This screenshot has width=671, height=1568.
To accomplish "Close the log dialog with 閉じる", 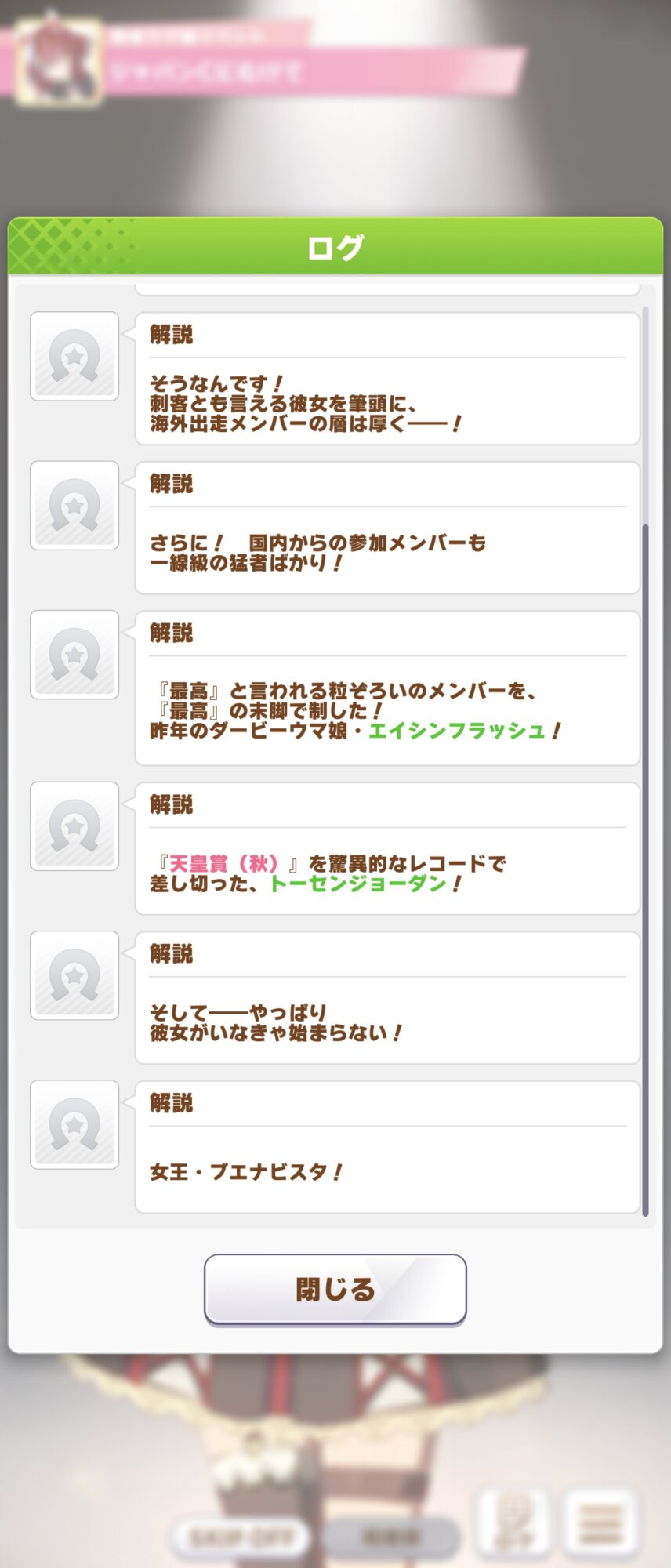I will click(335, 1289).
